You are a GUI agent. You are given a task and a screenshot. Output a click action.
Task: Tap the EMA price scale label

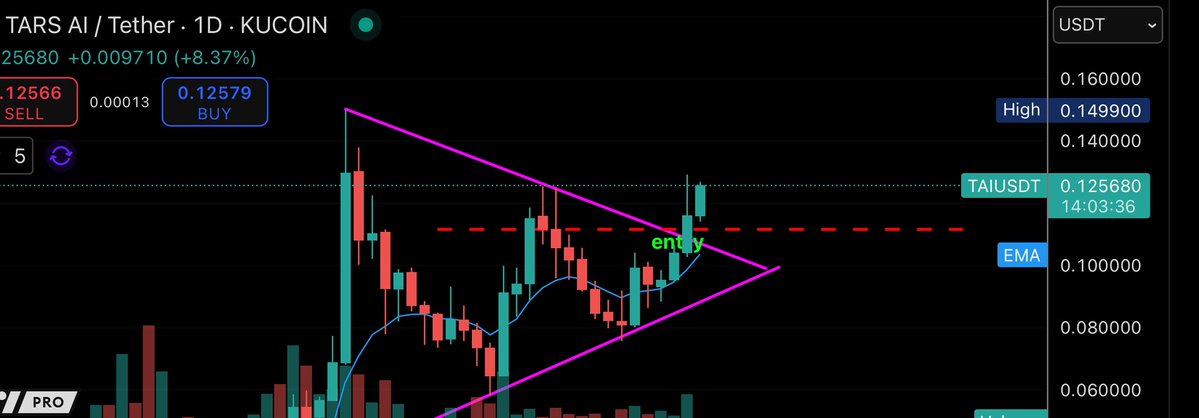point(1021,256)
